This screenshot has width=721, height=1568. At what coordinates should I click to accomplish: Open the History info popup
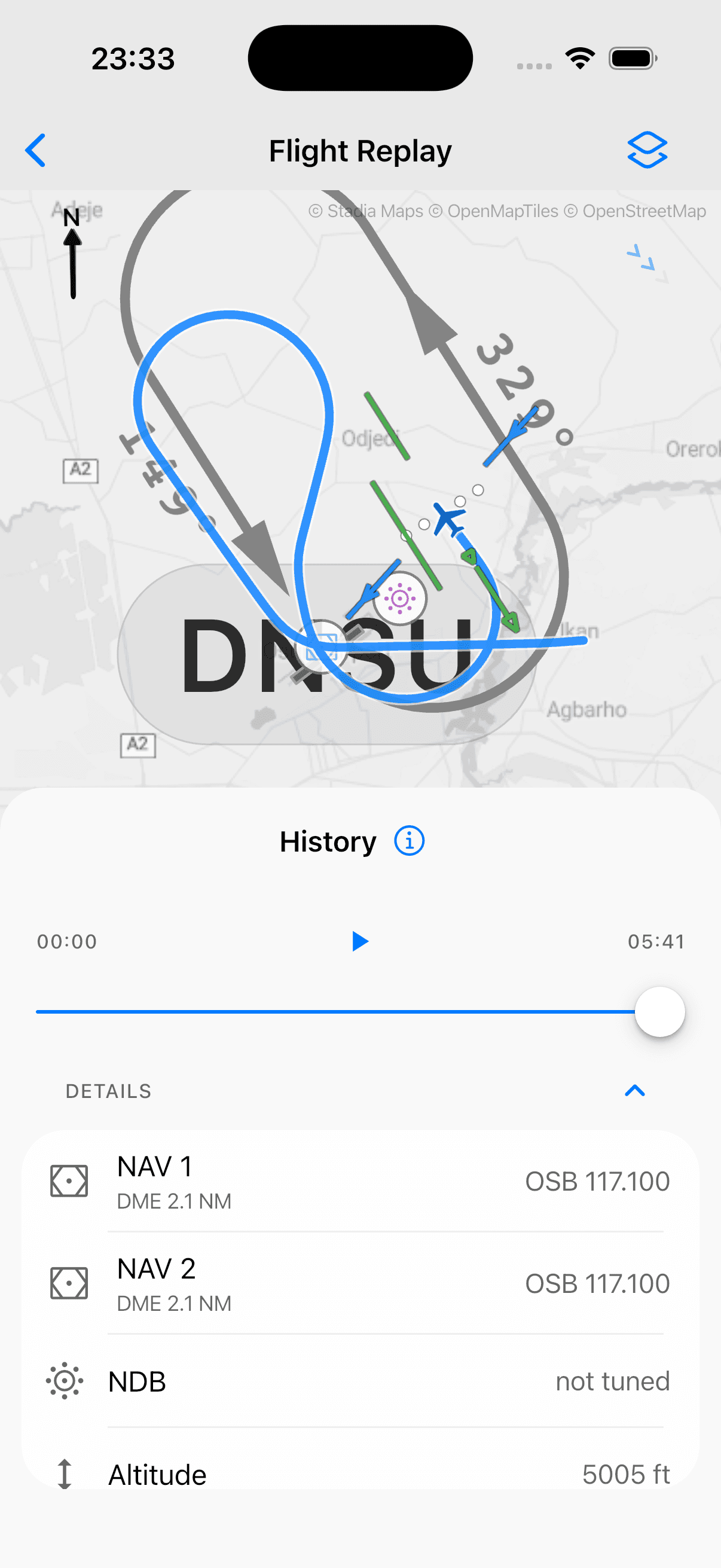click(x=408, y=841)
